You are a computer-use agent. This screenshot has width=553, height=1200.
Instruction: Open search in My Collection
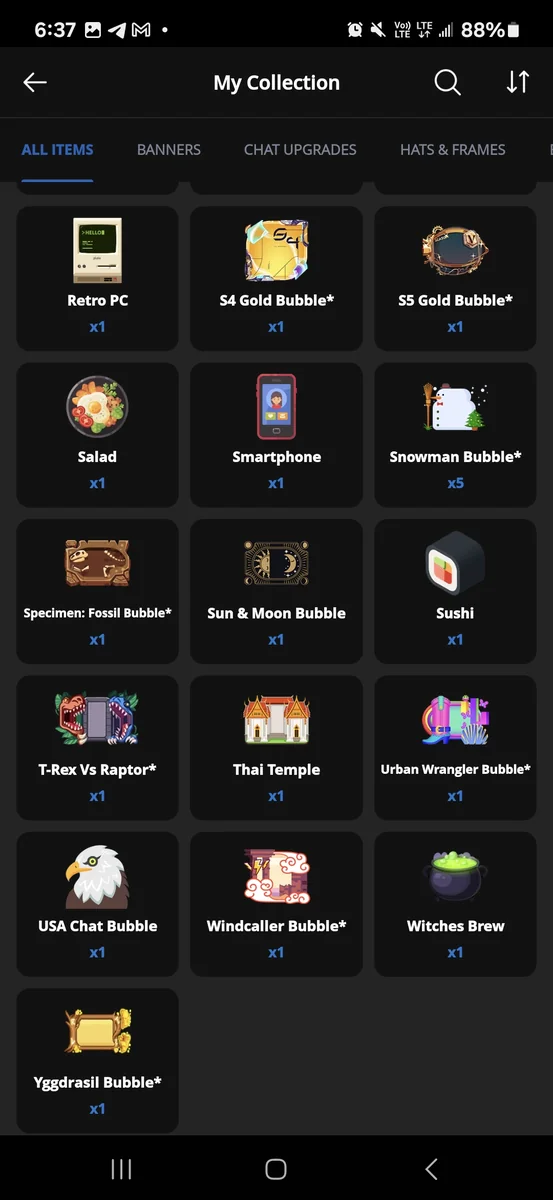447,83
